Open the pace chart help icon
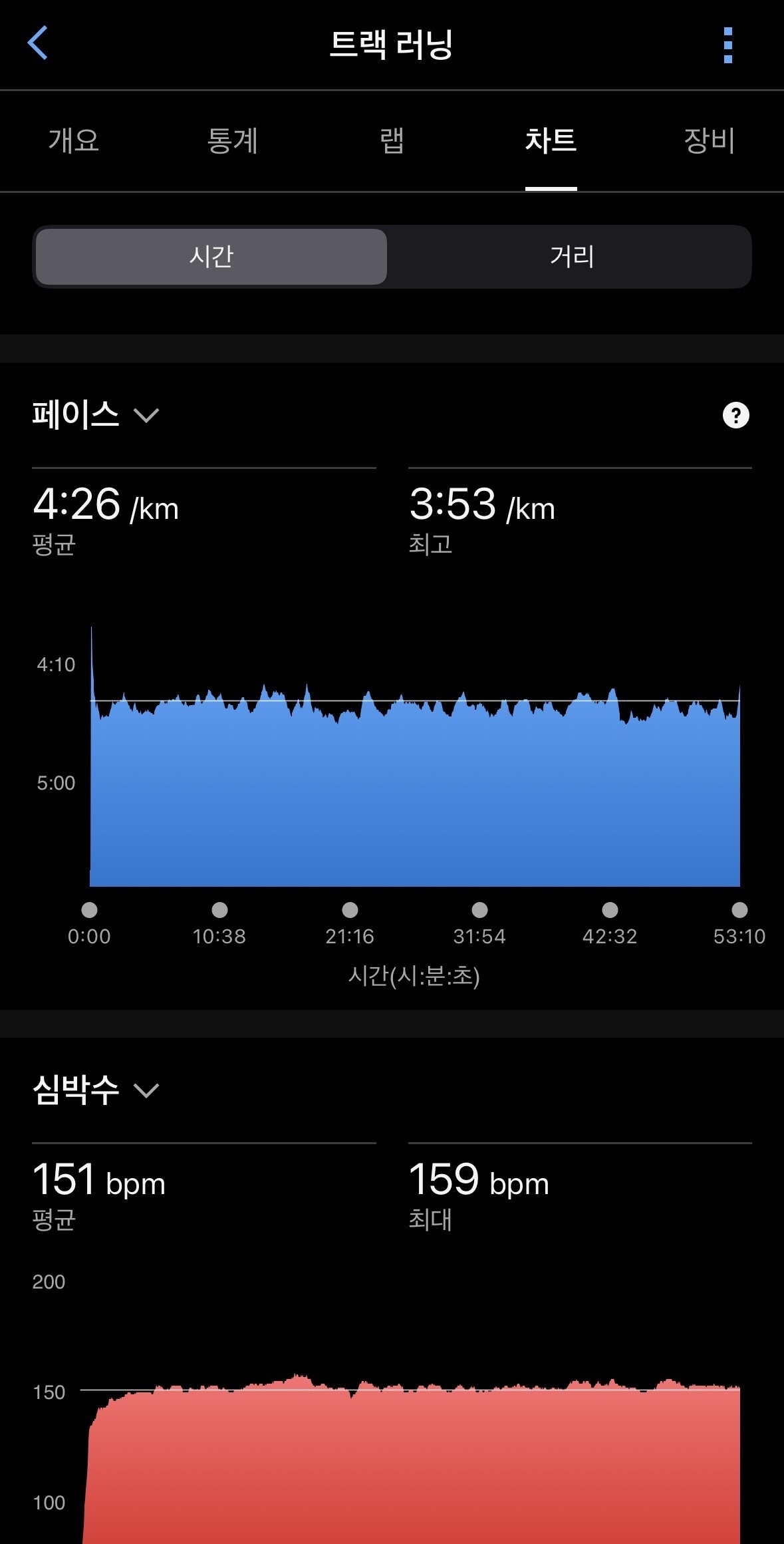 point(735,415)
